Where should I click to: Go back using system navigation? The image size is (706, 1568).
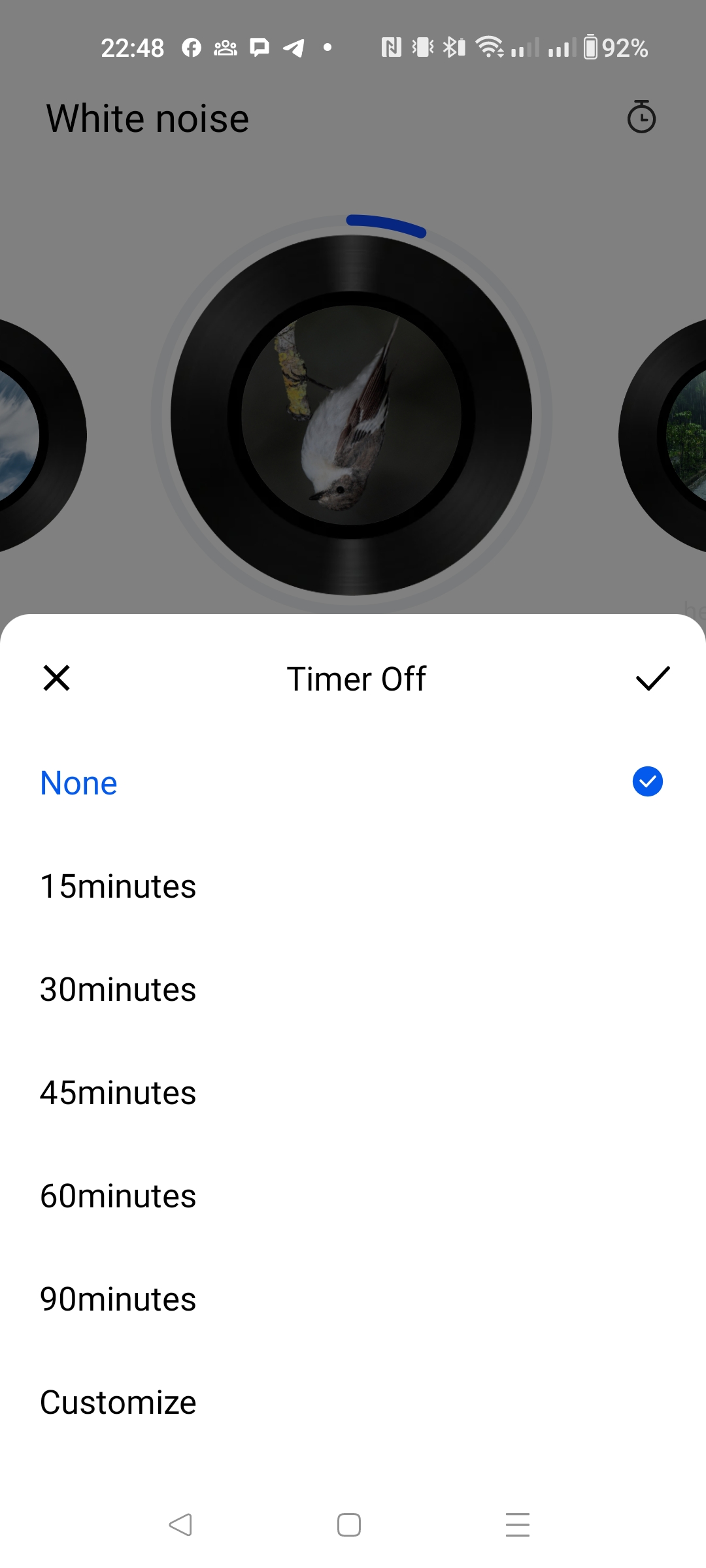pyautogui.click(x=180, y=1525)
